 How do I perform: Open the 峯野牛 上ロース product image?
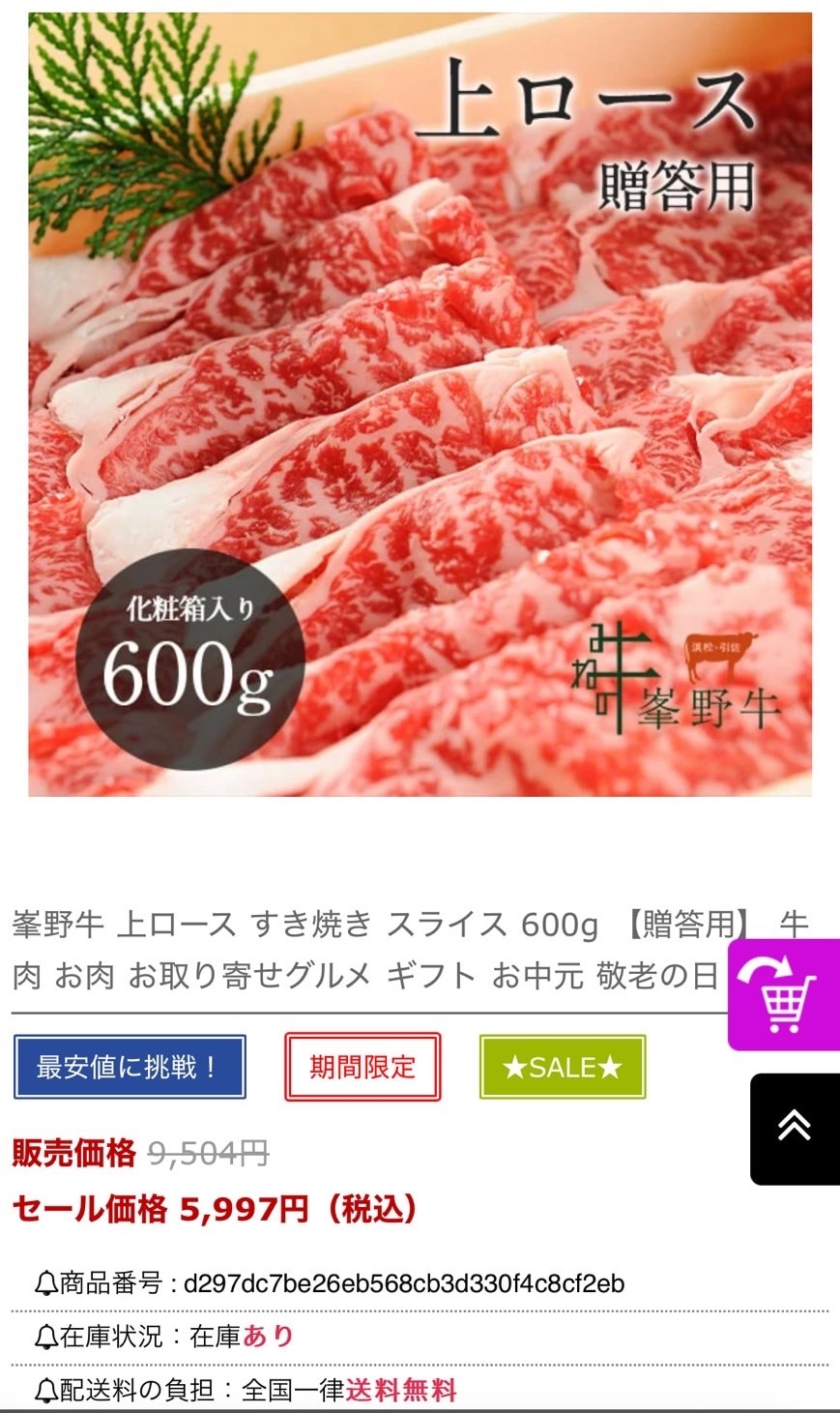(x=420, y=404)
